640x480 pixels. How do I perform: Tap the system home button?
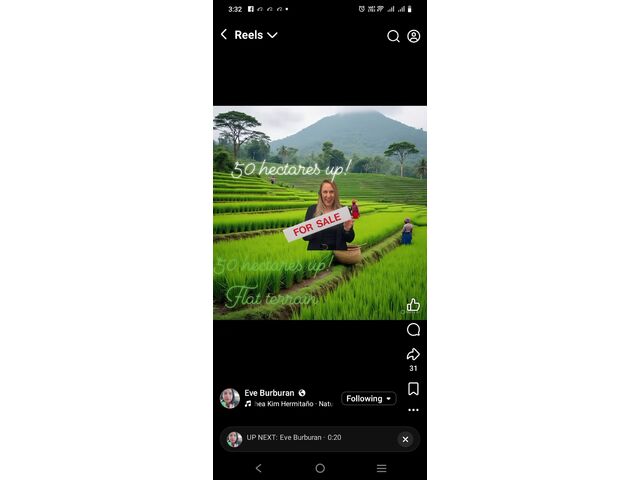point(320,468)
